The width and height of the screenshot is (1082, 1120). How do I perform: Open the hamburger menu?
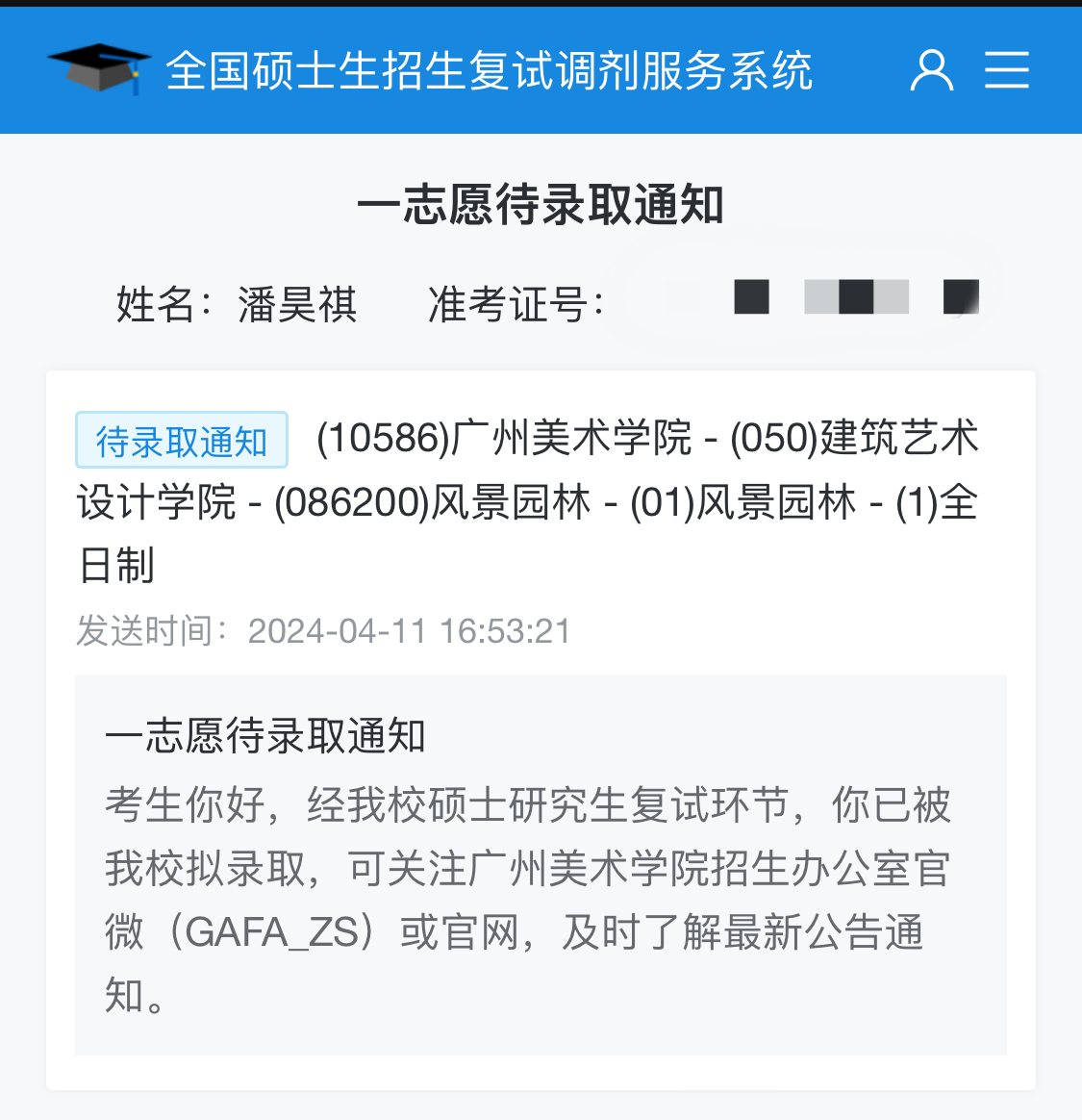click(1007, 70)
